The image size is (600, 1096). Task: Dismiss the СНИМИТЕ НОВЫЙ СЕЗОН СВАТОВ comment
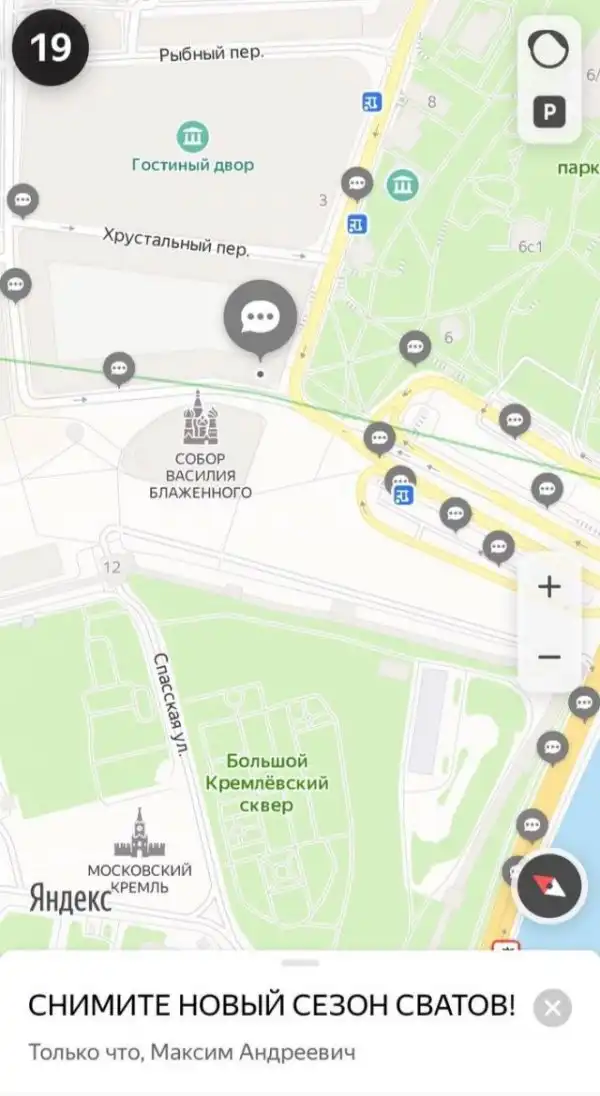pos(553,1007)
